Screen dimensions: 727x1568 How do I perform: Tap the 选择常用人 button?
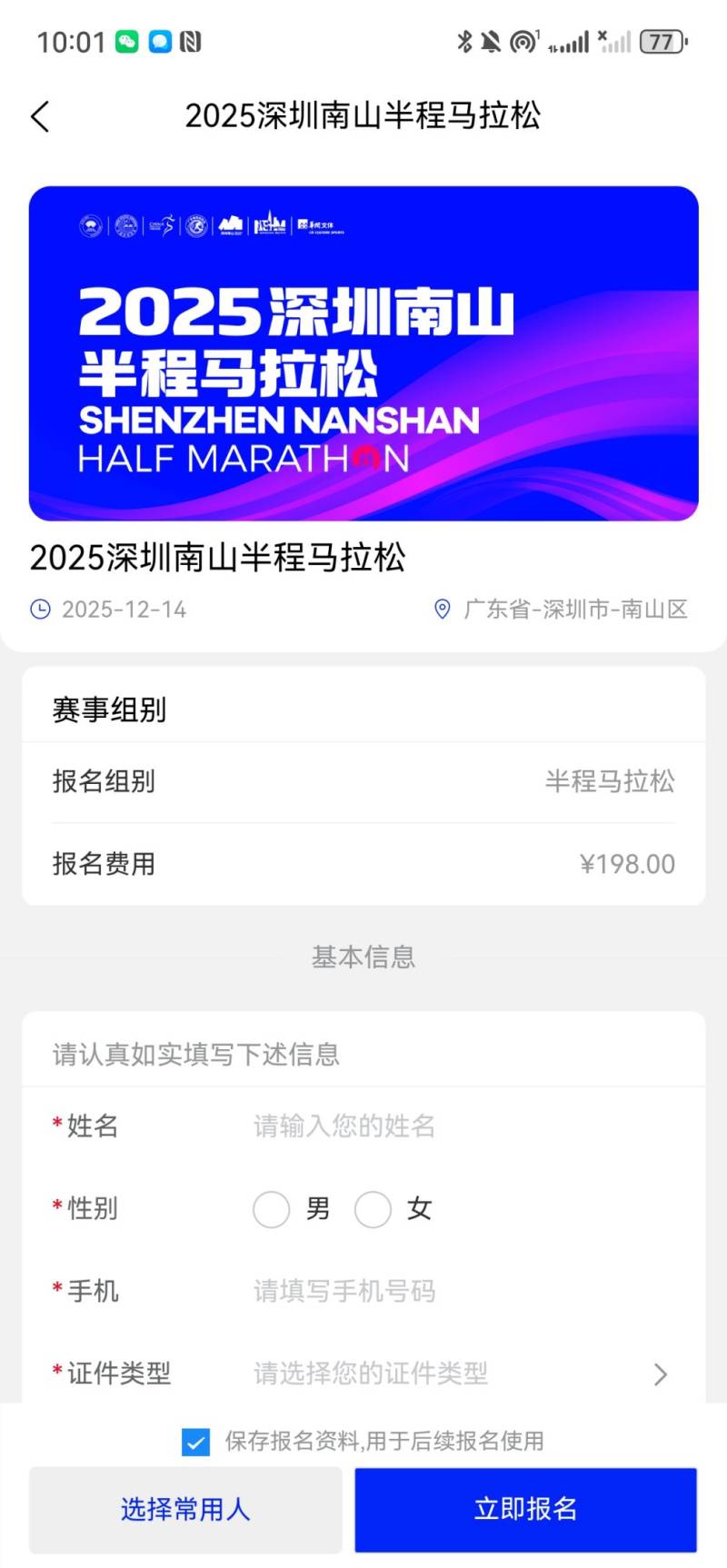point(185,1508)
